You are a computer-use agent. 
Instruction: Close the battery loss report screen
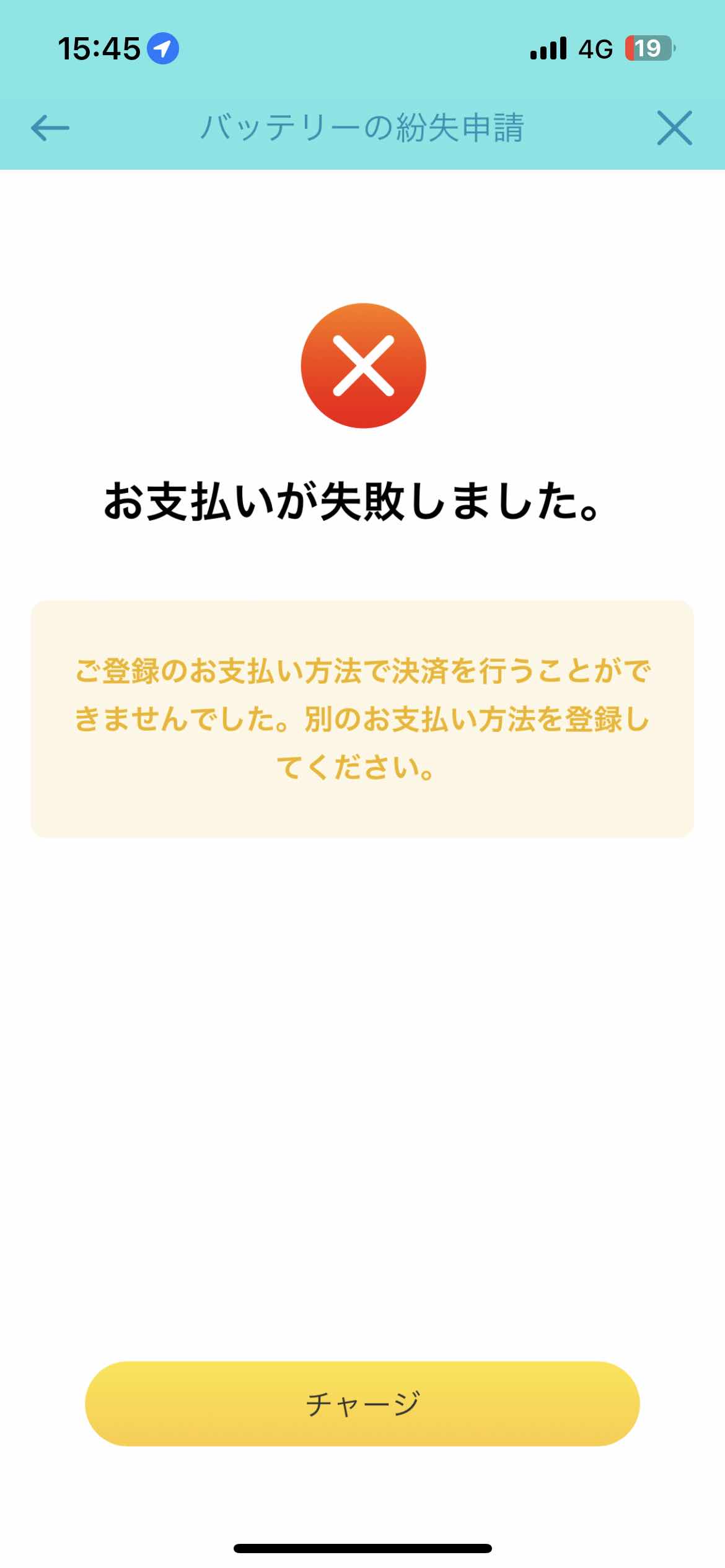674,128
